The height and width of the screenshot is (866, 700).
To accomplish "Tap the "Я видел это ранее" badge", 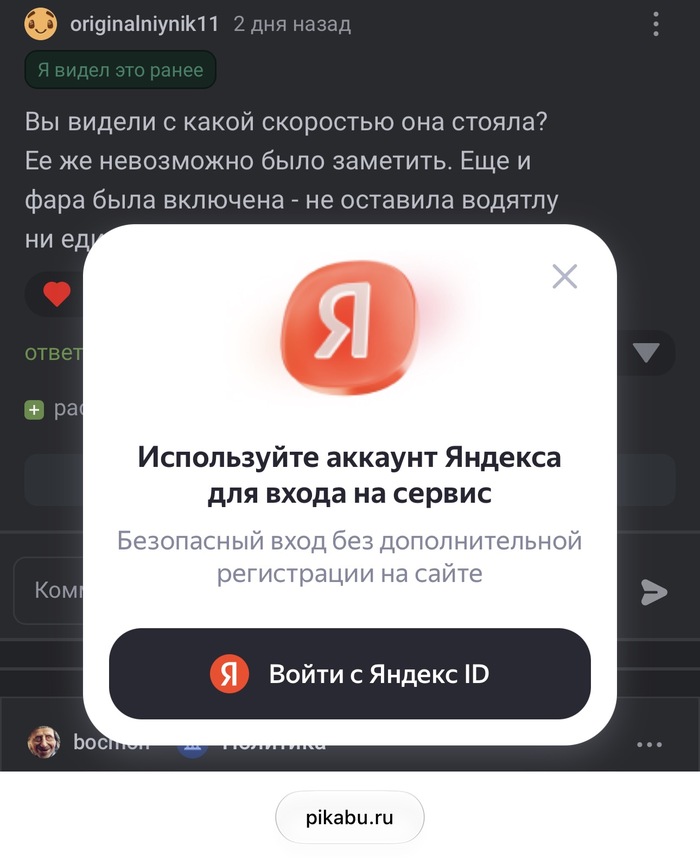I will tap(120, 70).
